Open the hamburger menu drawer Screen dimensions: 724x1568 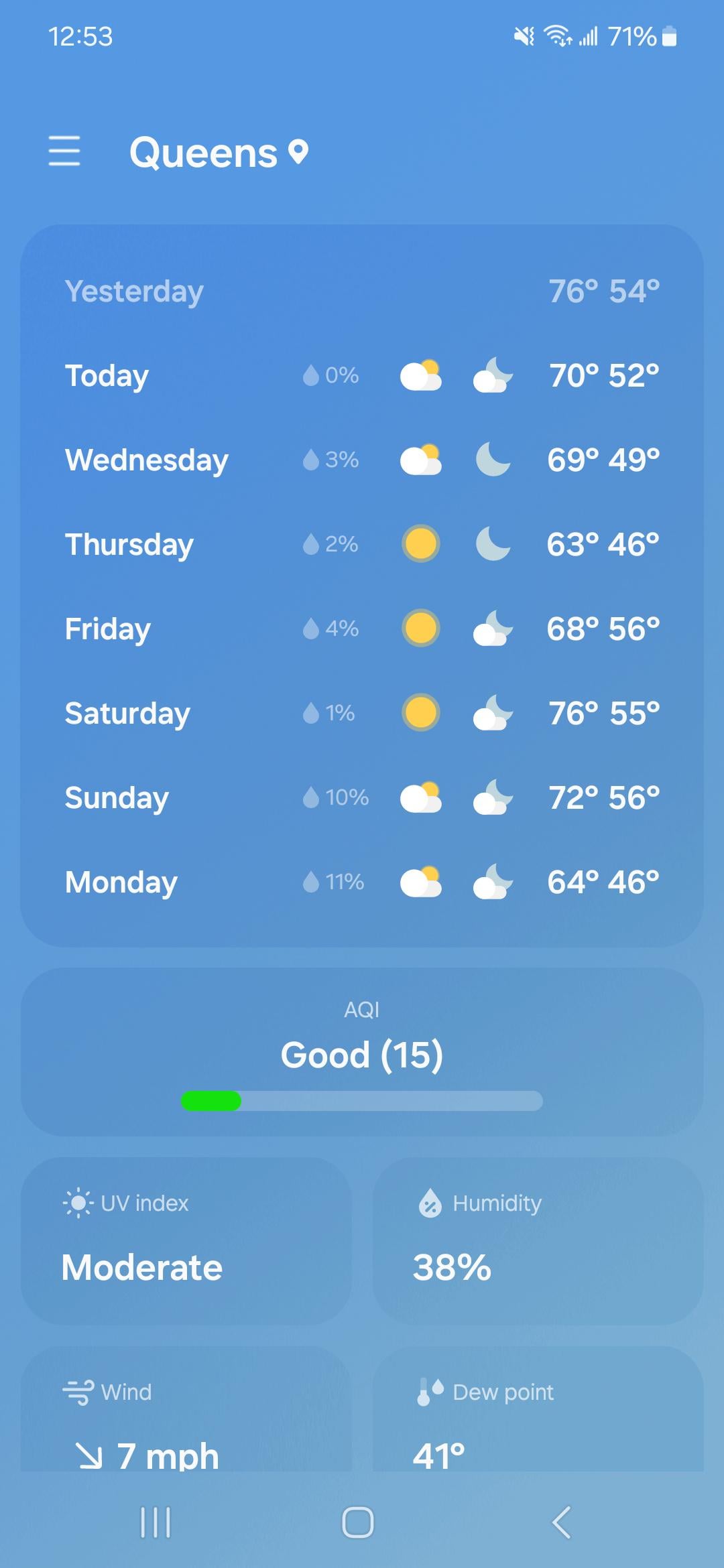point(64,151)
